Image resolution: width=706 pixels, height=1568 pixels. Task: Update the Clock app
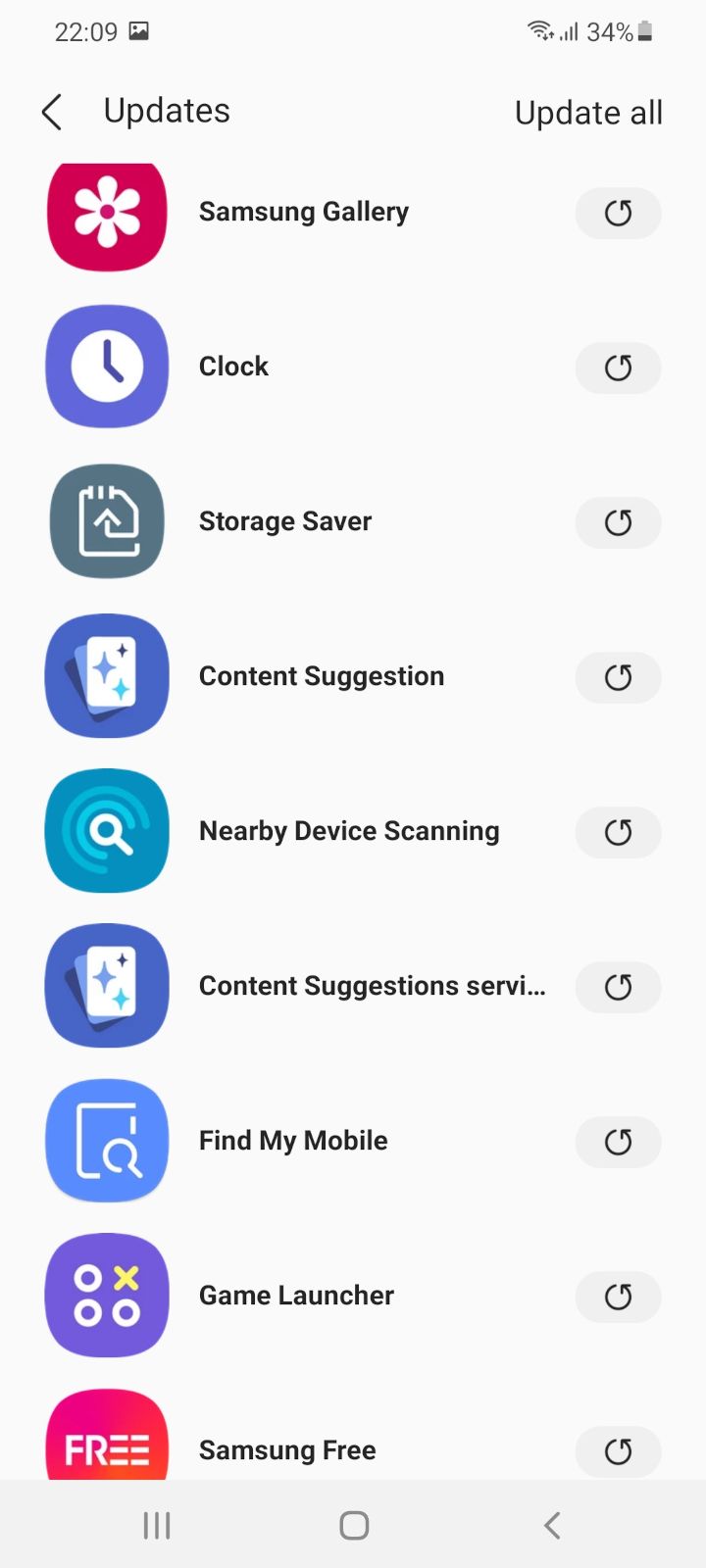click(x=618, y=367)
